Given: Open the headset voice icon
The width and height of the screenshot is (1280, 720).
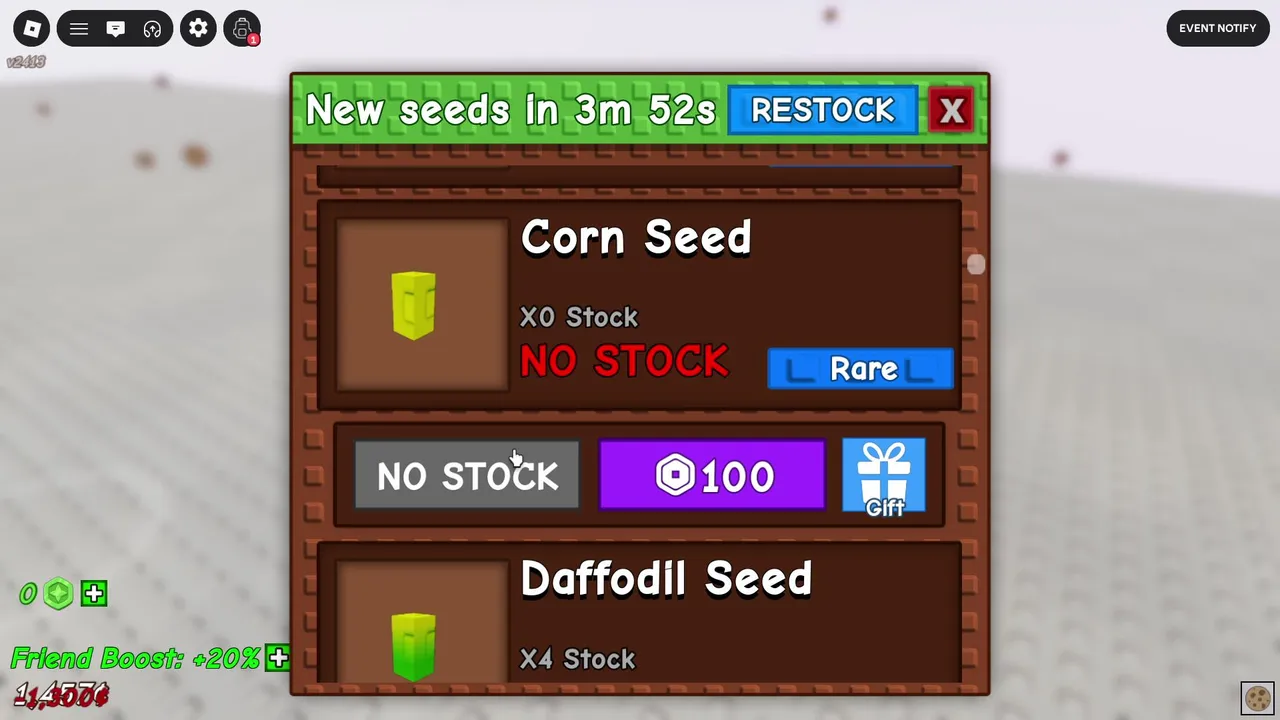Looking at the screenshot, I should click(152, 29).
